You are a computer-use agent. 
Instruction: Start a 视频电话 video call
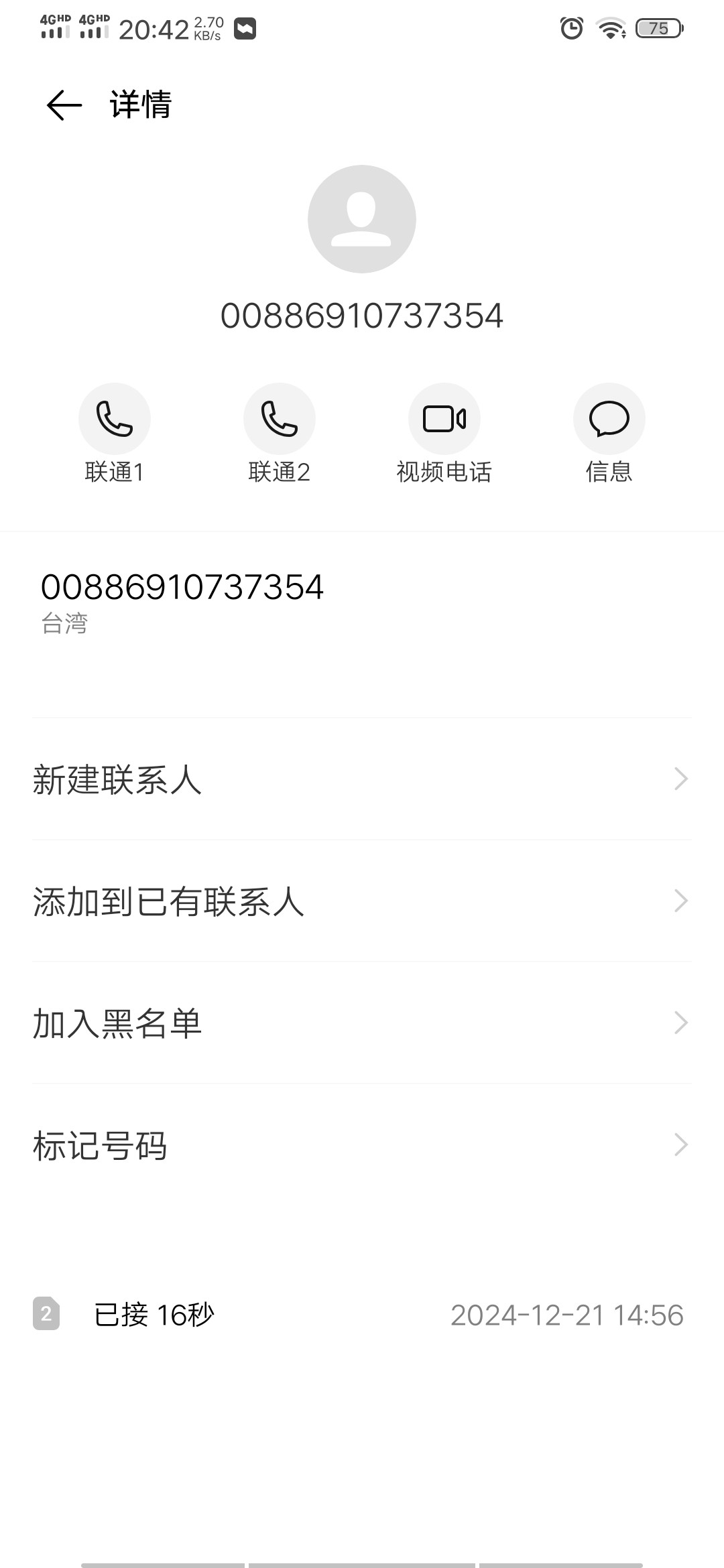coord(444,419)
